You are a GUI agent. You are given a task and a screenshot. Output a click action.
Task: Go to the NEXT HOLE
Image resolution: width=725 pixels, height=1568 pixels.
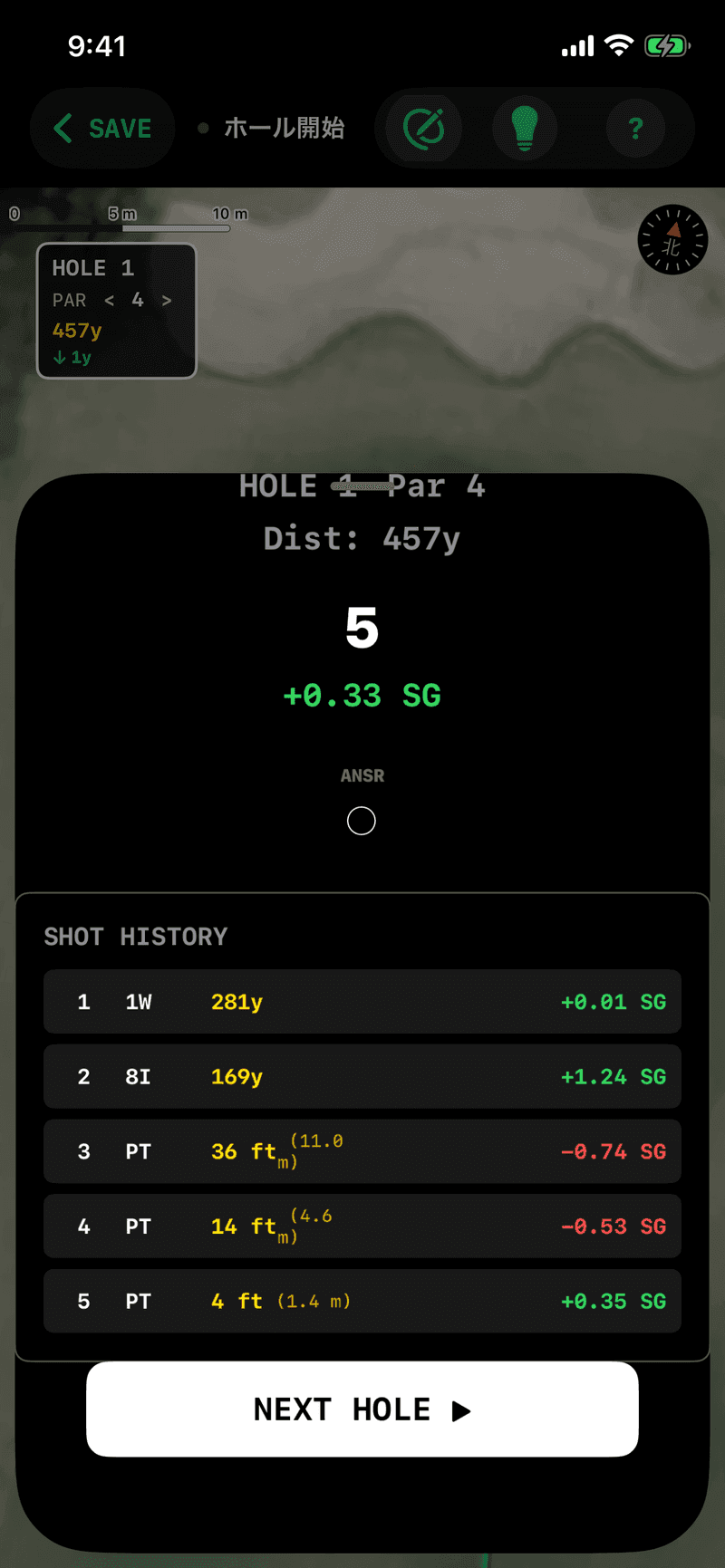pos(362,1409)
